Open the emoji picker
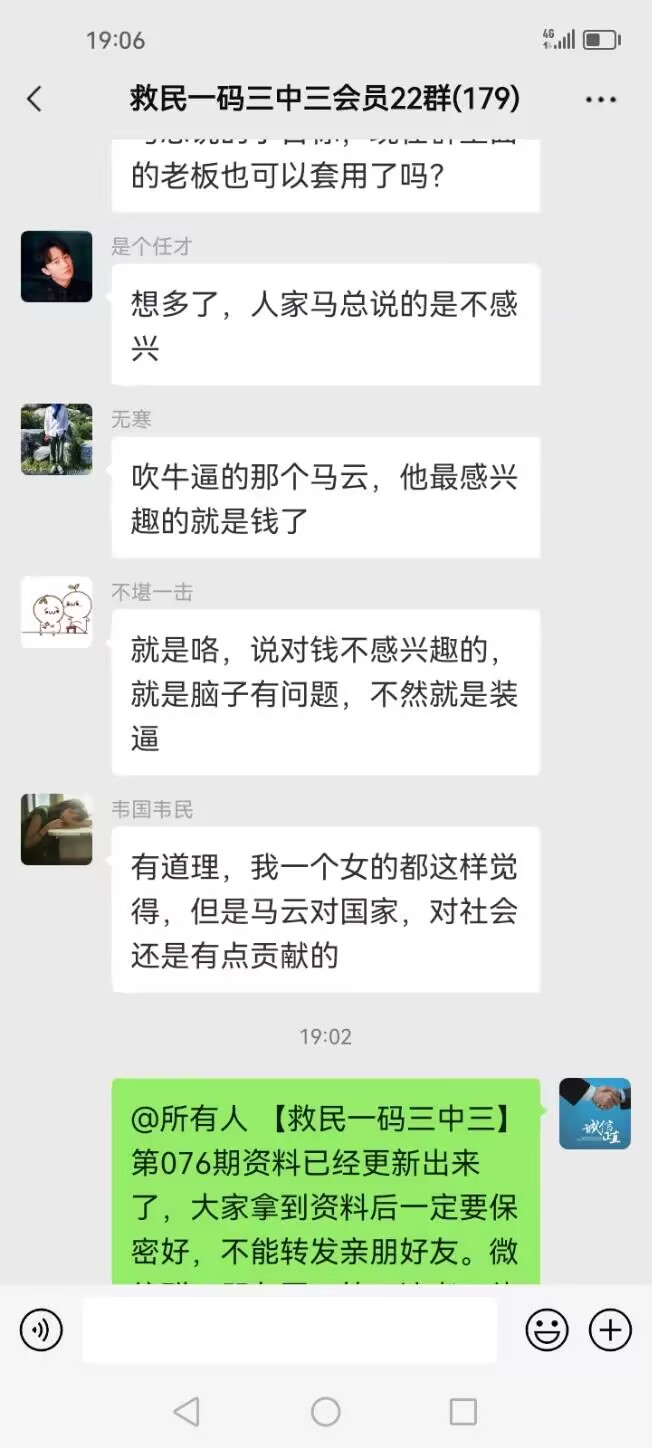 (547, 1330)
